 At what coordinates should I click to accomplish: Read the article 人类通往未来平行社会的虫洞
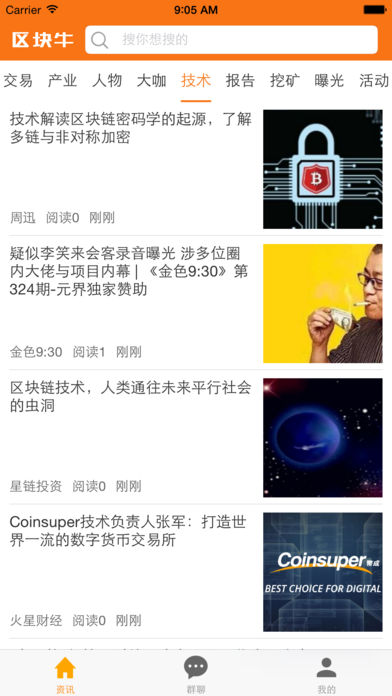tap(196, 437)
